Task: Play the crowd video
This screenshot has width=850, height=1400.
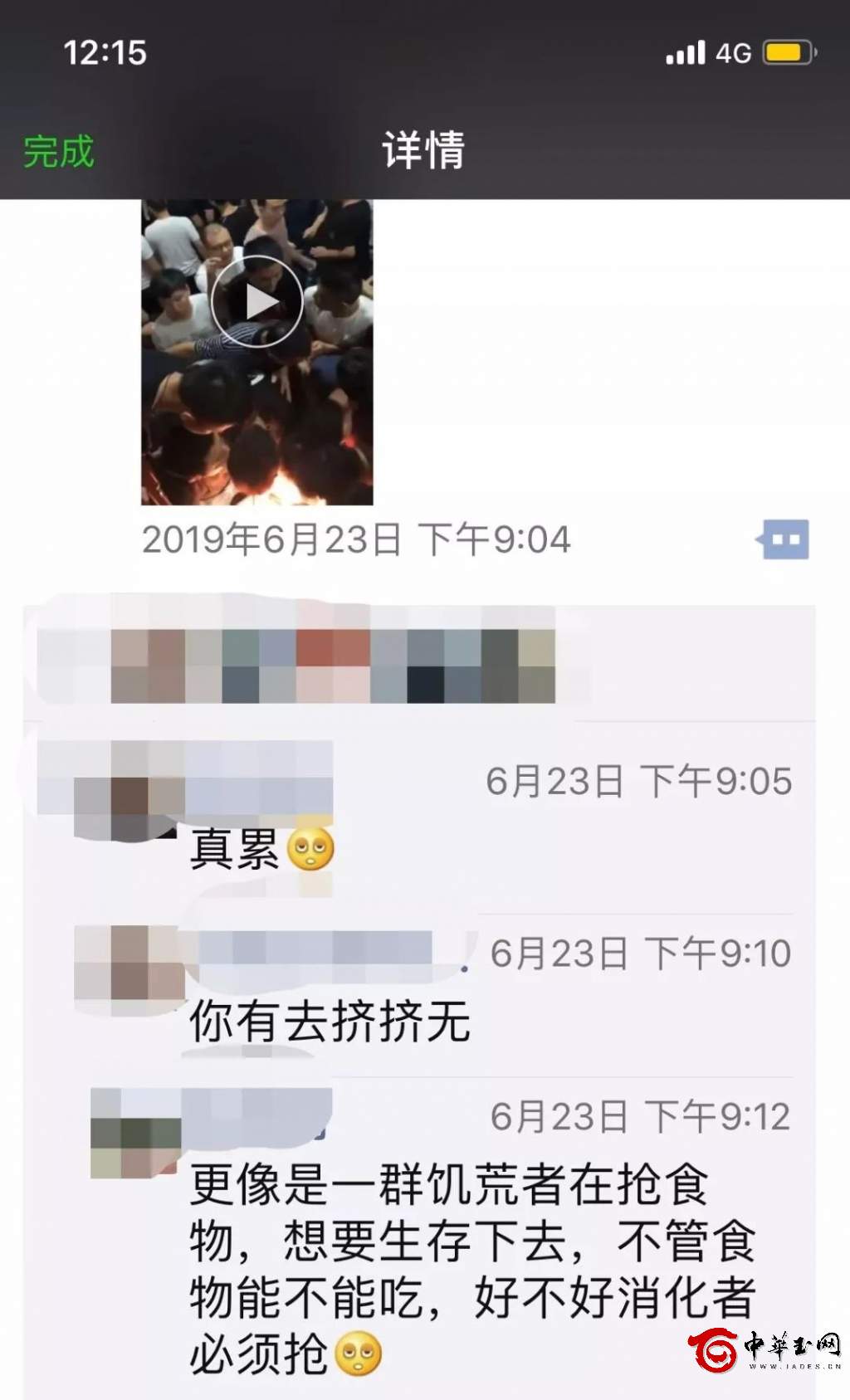Action: coord(256,302)
